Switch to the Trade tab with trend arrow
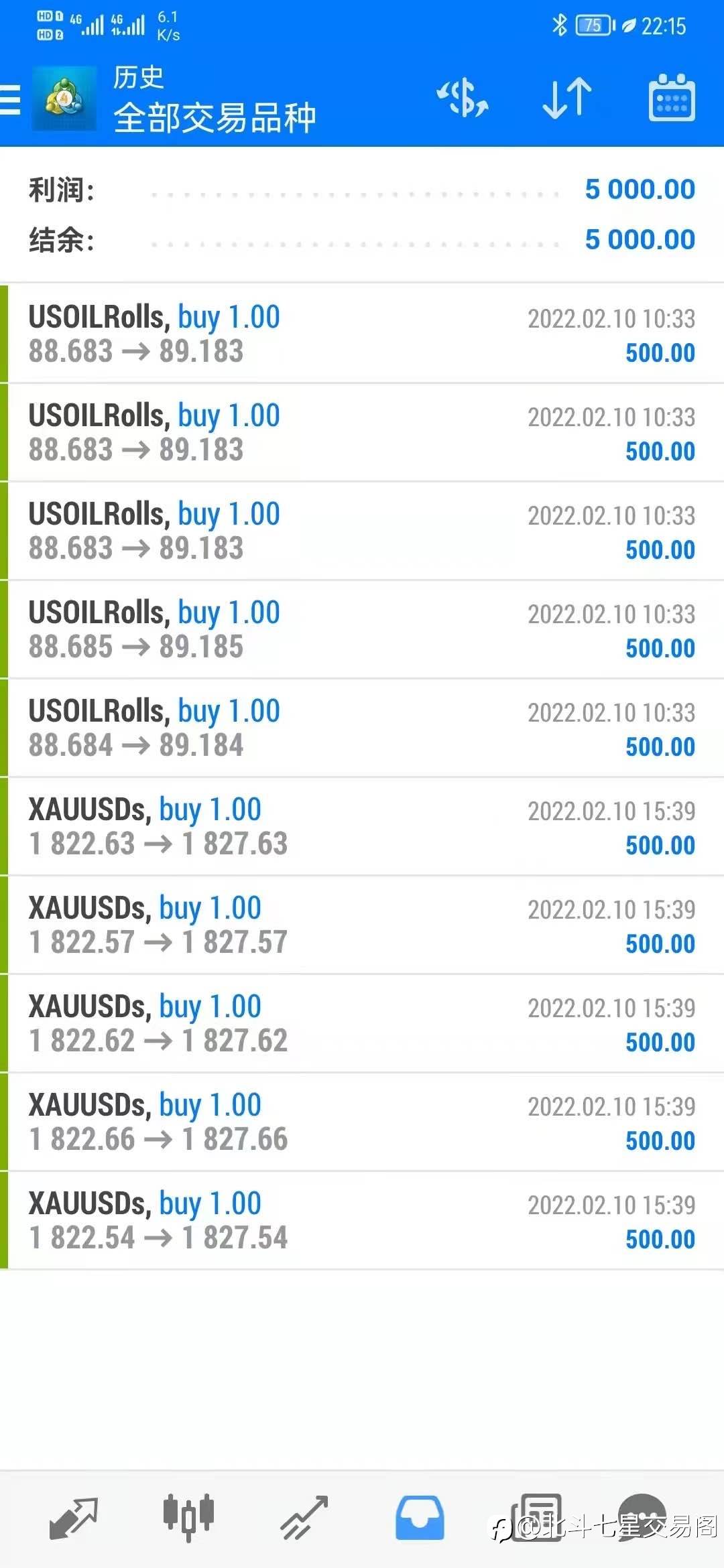Image resolution: width=724 pixels, height=1568 pixels. (x=304, y=1517)
